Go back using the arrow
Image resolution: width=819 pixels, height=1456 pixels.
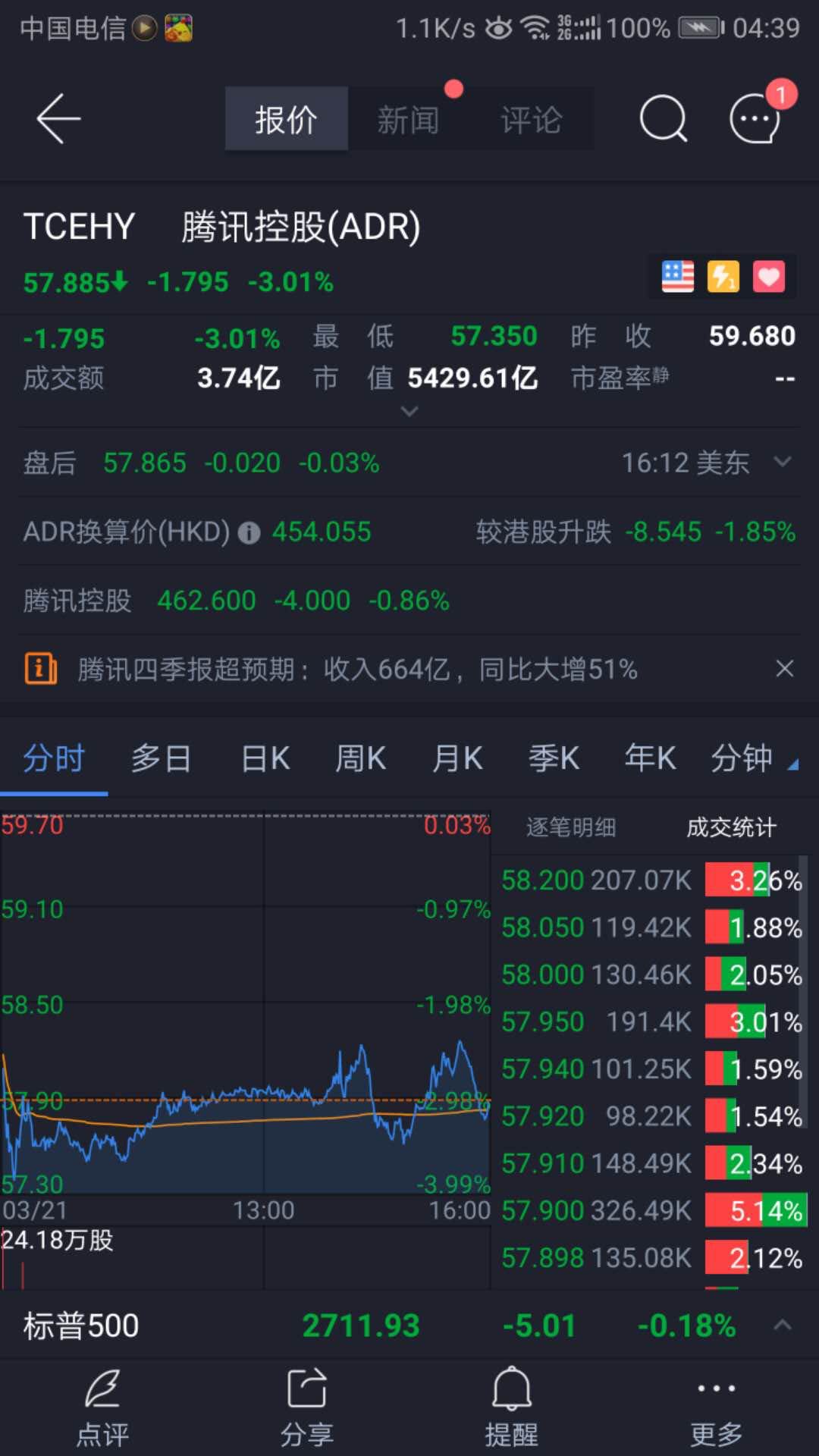pyautogui.click(x=58, y=118)
